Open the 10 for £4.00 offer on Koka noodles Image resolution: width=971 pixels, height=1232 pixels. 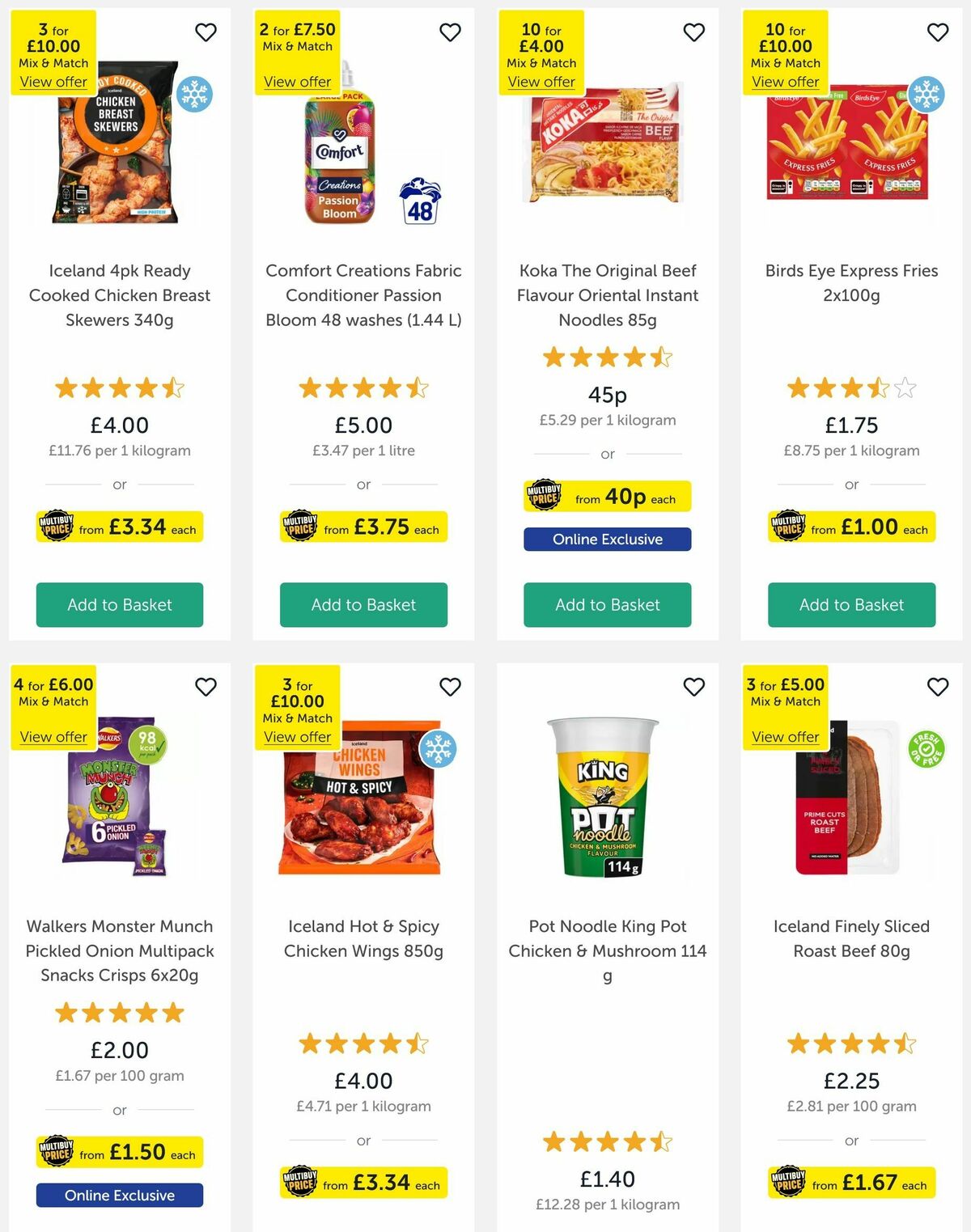[541, 82]
